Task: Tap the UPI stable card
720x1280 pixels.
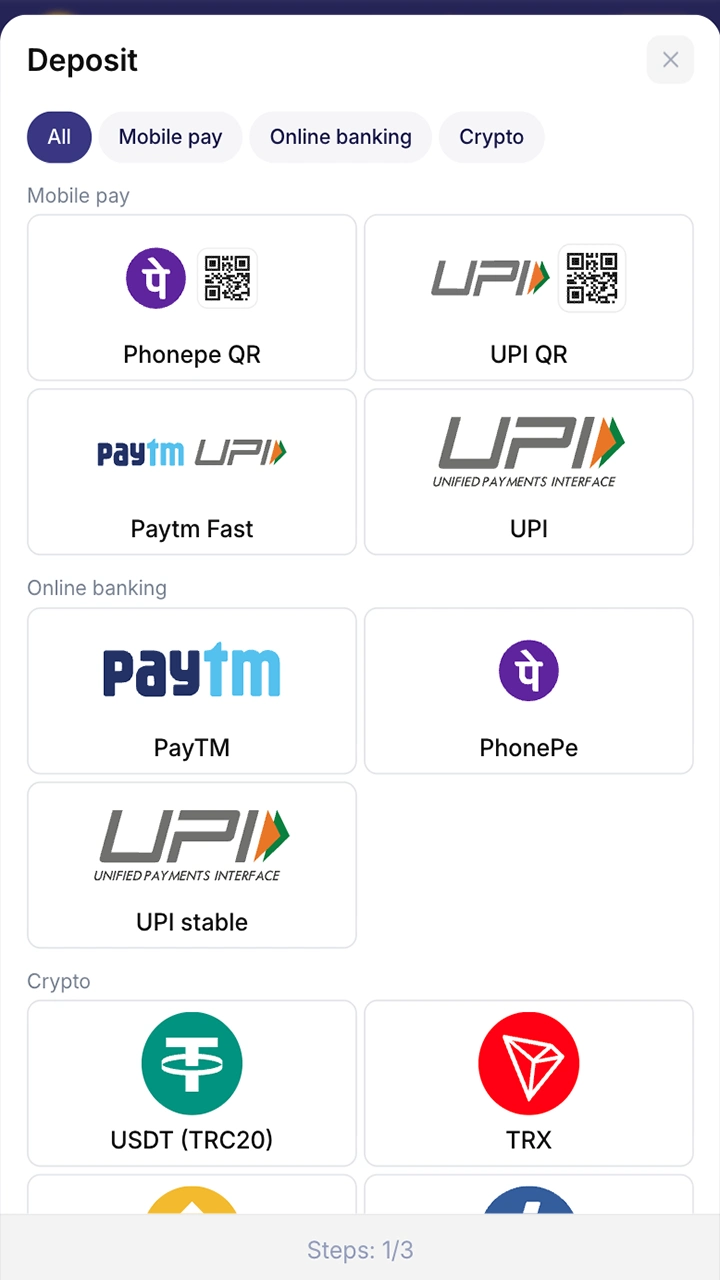Action: click(192, 865)
